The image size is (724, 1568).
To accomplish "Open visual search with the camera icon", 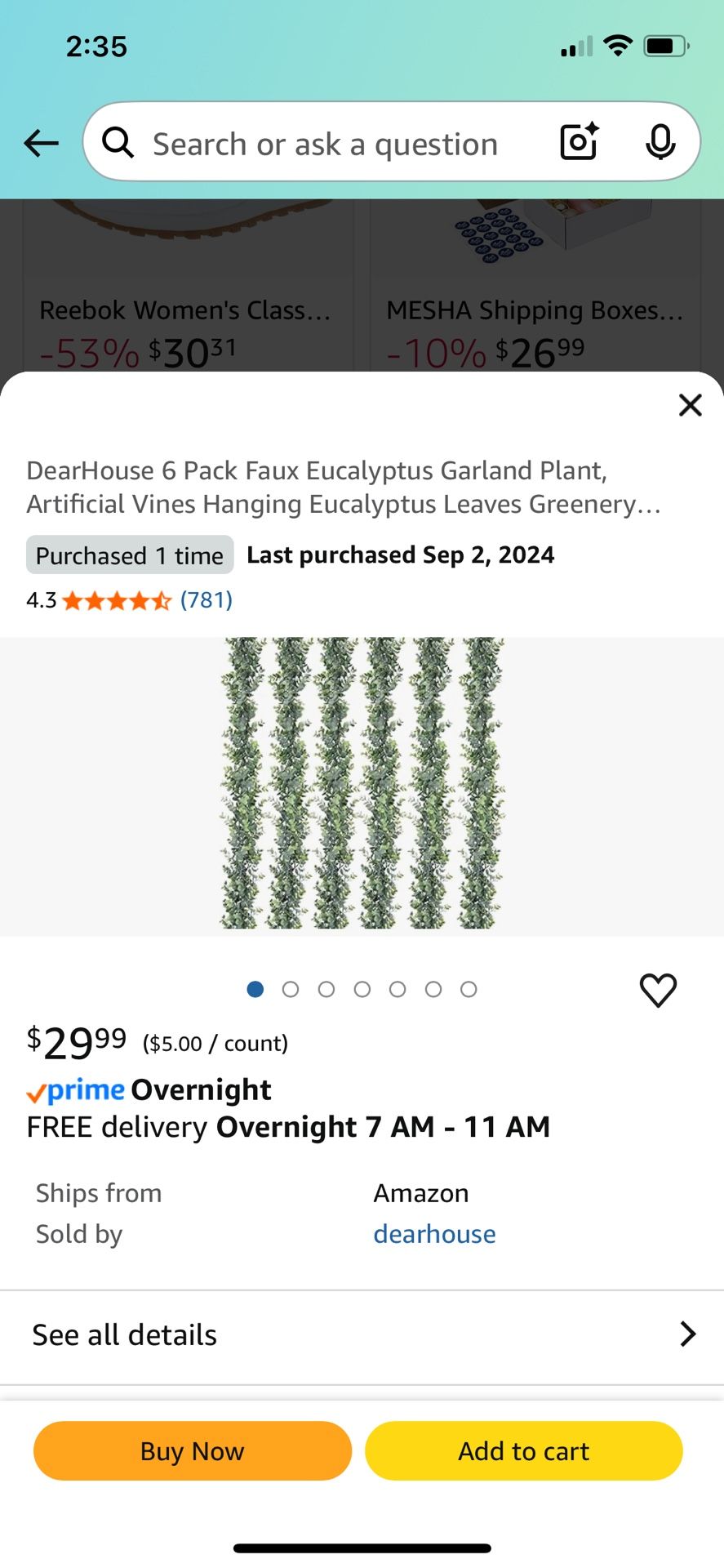I will tap(578, 141).
